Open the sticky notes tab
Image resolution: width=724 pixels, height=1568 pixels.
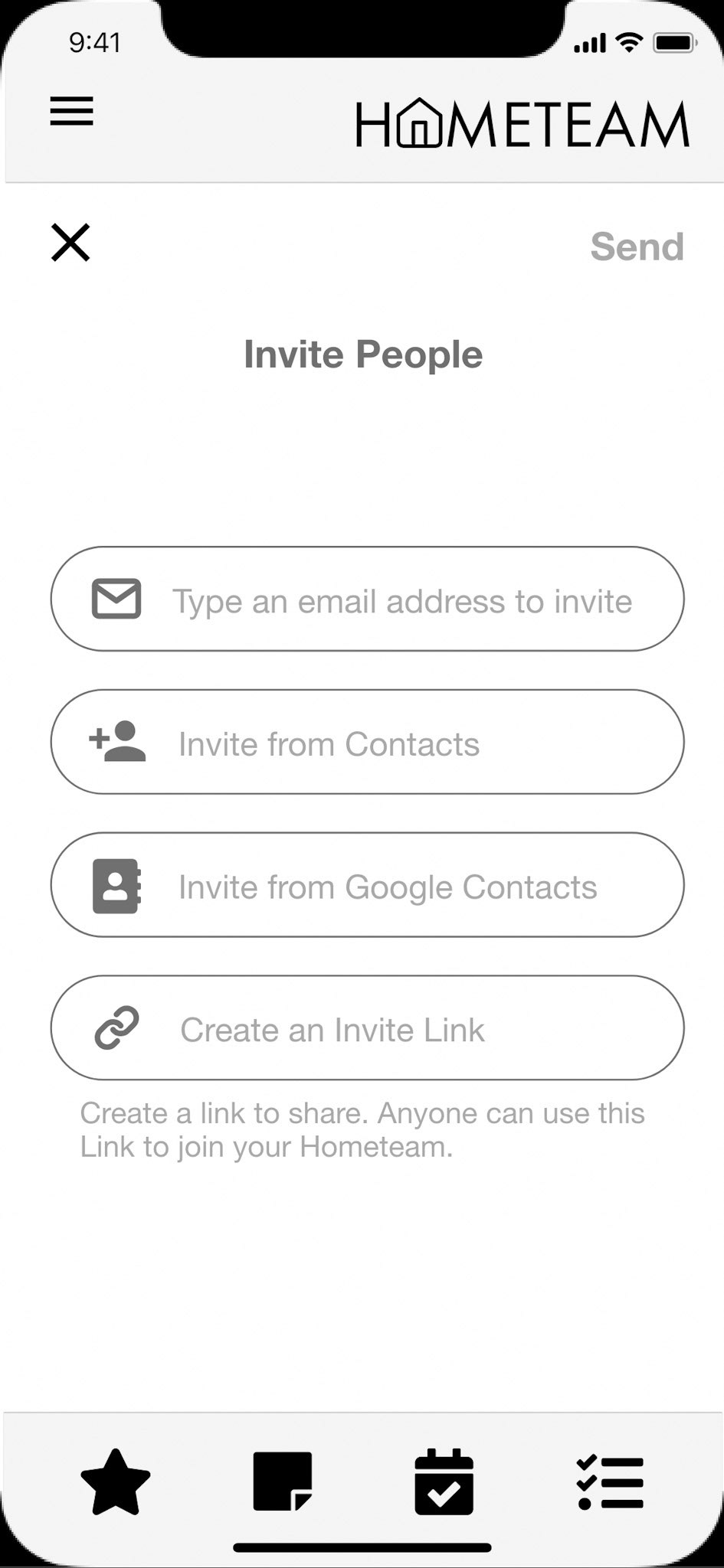click(x=283, y=1481)
